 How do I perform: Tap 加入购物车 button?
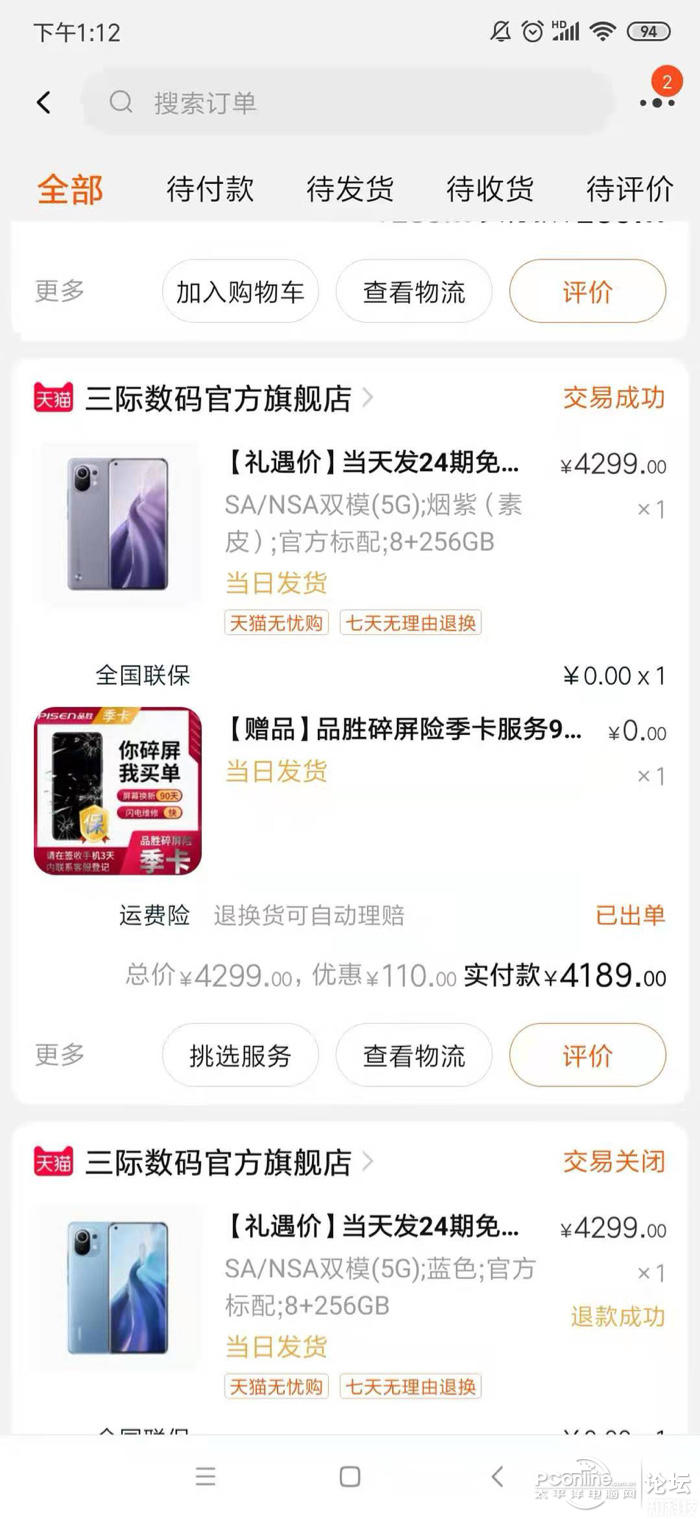point(240,291)
